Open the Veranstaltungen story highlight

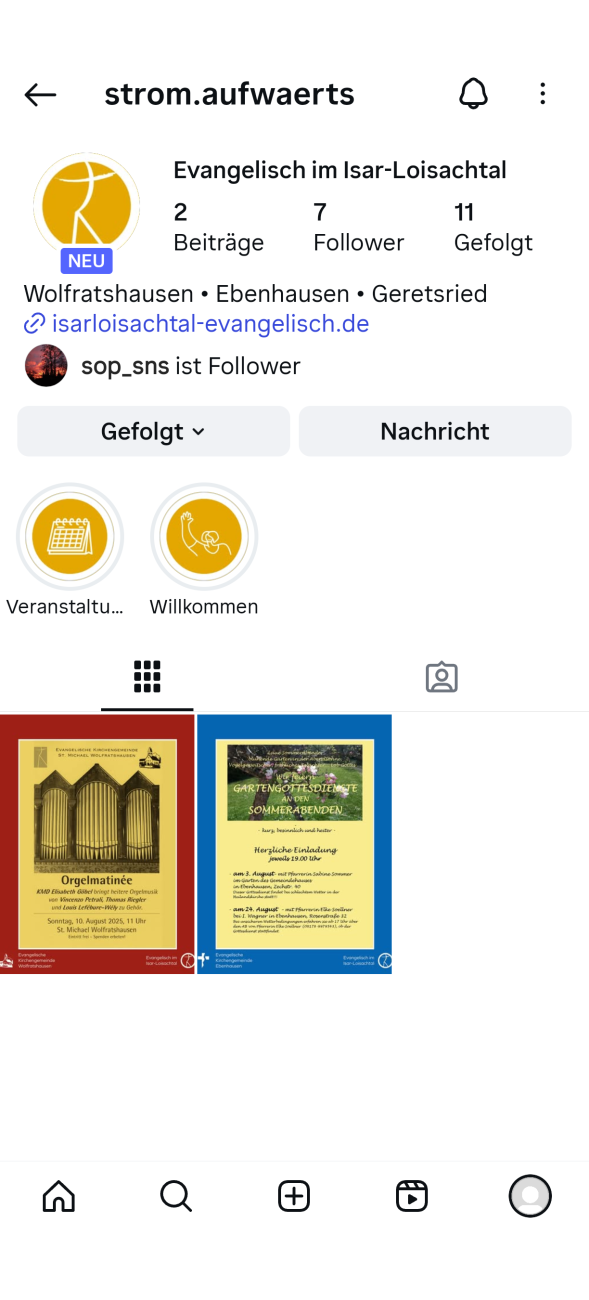coord(70,538)
